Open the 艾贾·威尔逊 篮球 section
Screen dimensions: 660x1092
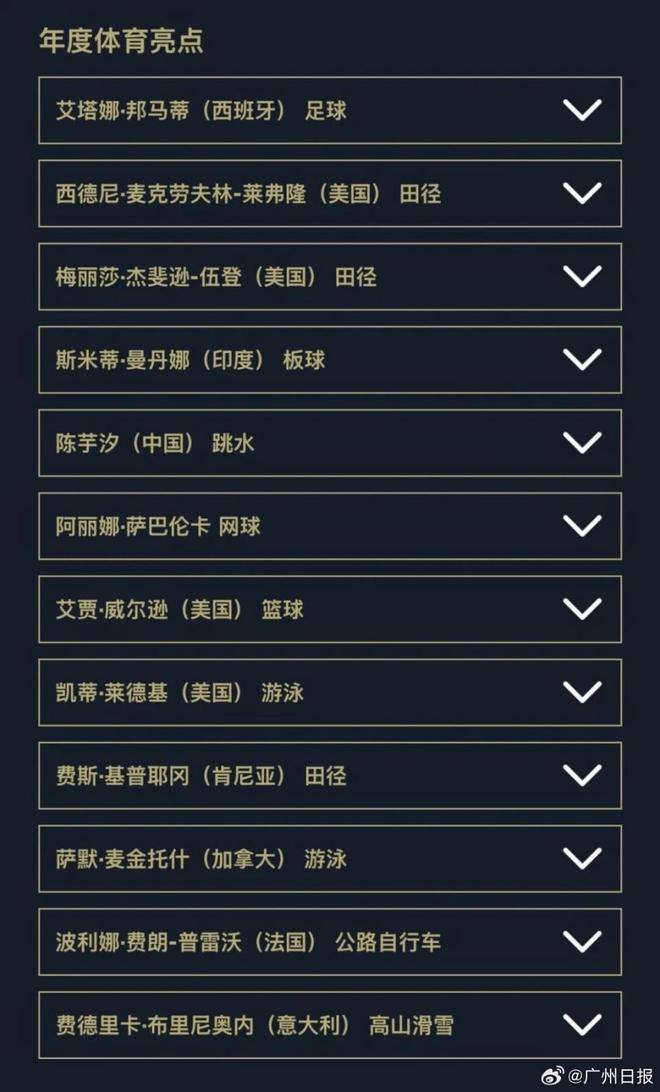point(582,608)
